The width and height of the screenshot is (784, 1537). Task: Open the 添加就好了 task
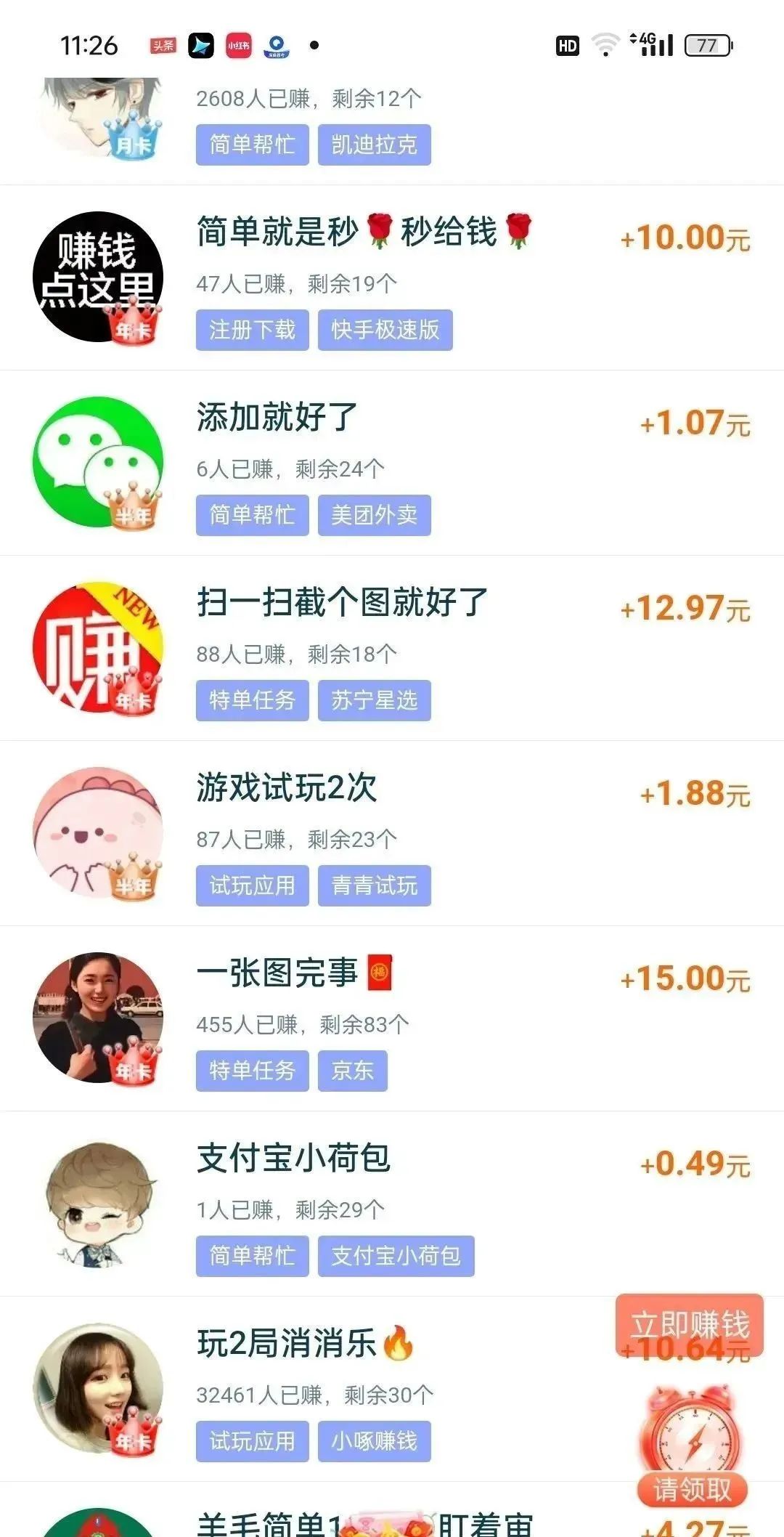[277, 418]
